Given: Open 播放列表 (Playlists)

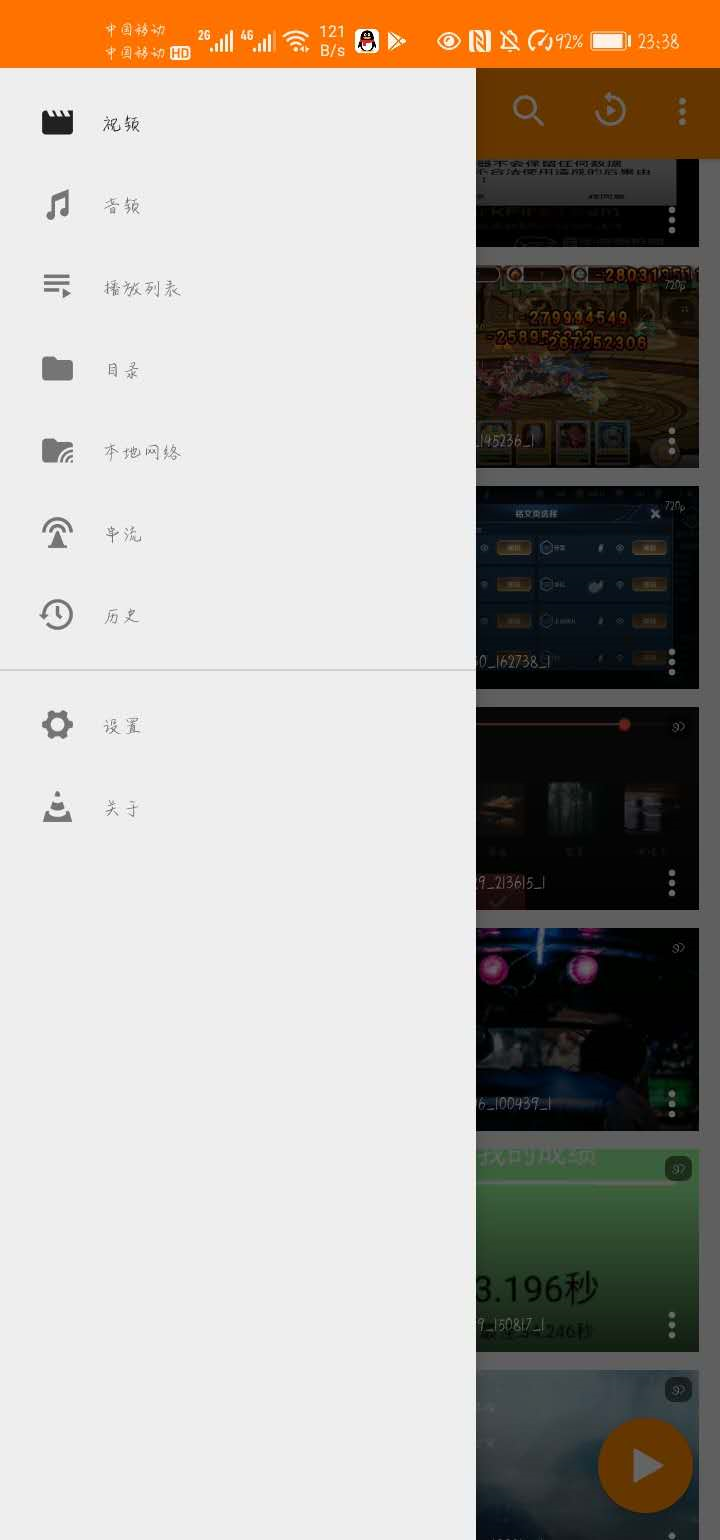Looking at the screenshot, I should (x=140, y=288).
